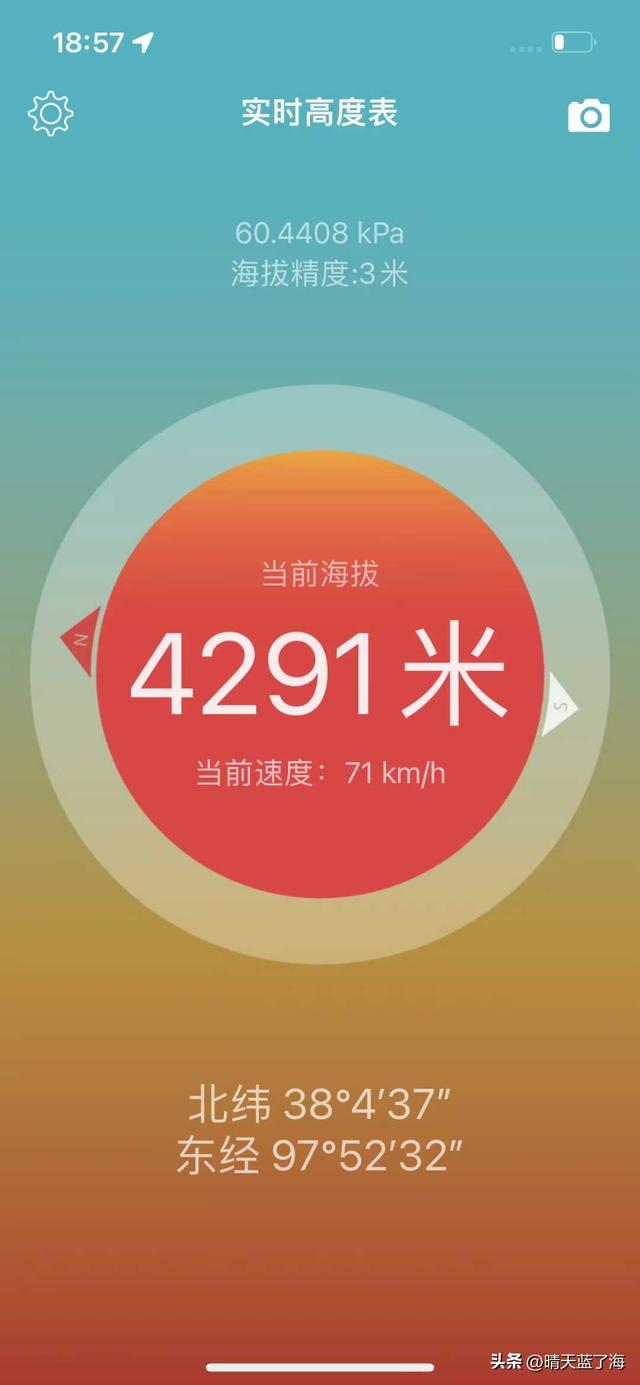Open the settings gear icon
Viewport: 640px width, 1385px height.
[x=50, y=114]
